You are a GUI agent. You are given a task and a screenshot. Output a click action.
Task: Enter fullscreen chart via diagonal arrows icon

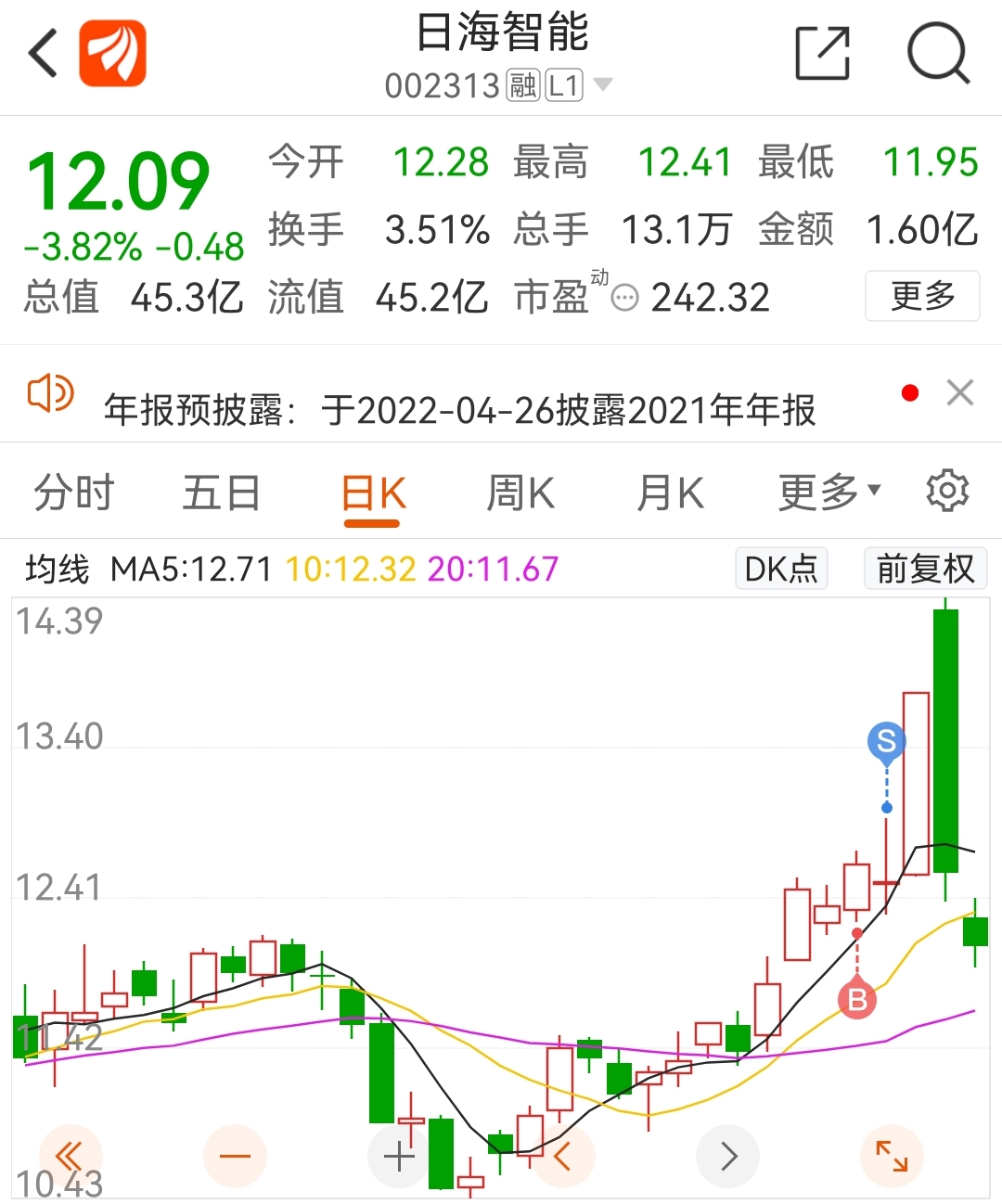tap(891, 1156)
